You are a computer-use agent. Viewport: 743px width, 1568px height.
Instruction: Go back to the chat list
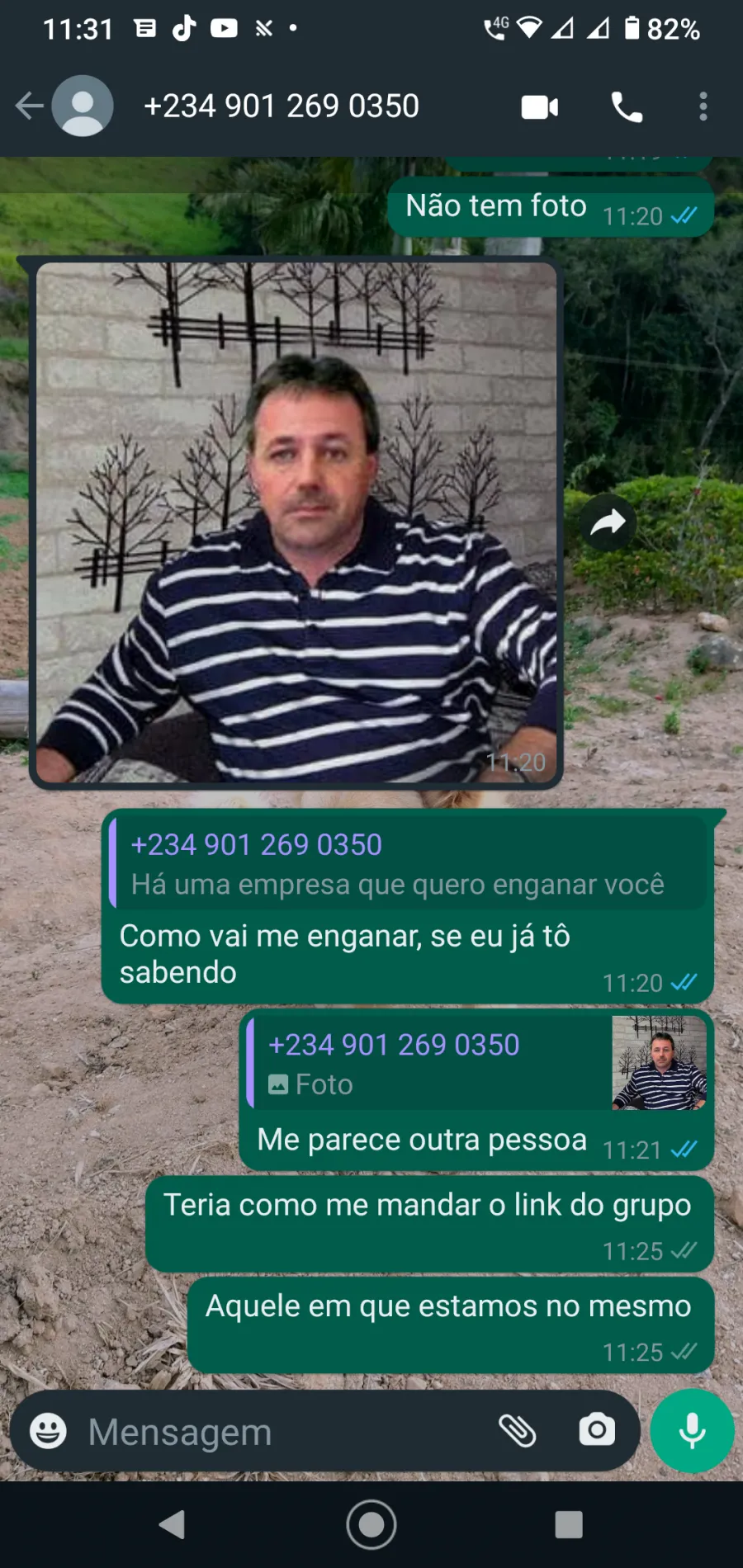click(x=29, y=106)
